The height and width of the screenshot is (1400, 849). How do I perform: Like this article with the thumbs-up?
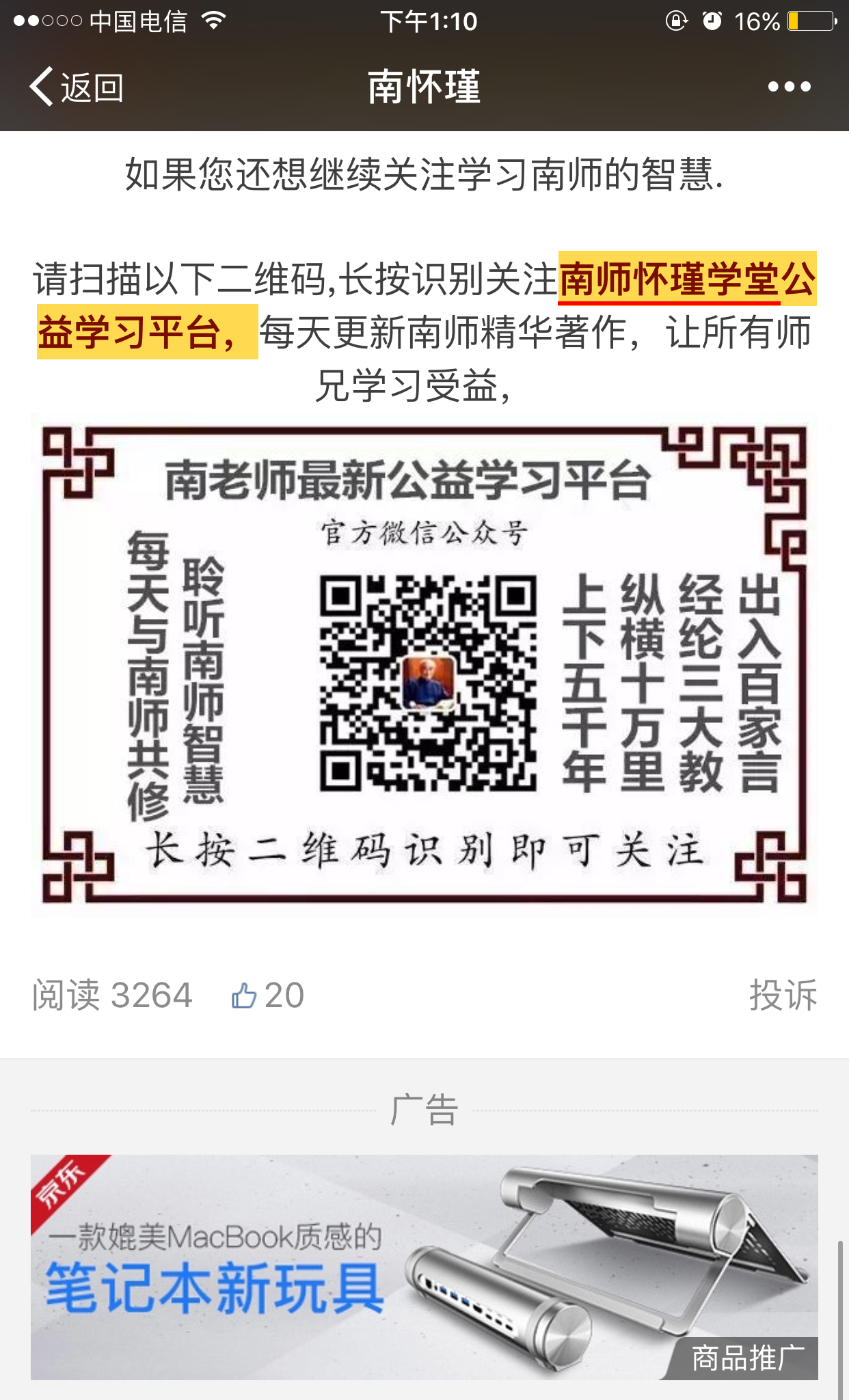coord(244,996)
